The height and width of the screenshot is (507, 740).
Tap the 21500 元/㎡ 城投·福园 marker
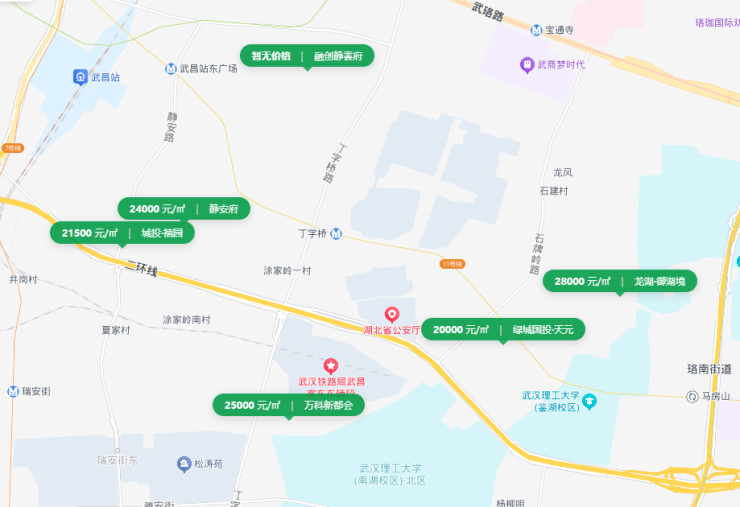point(123,233)
